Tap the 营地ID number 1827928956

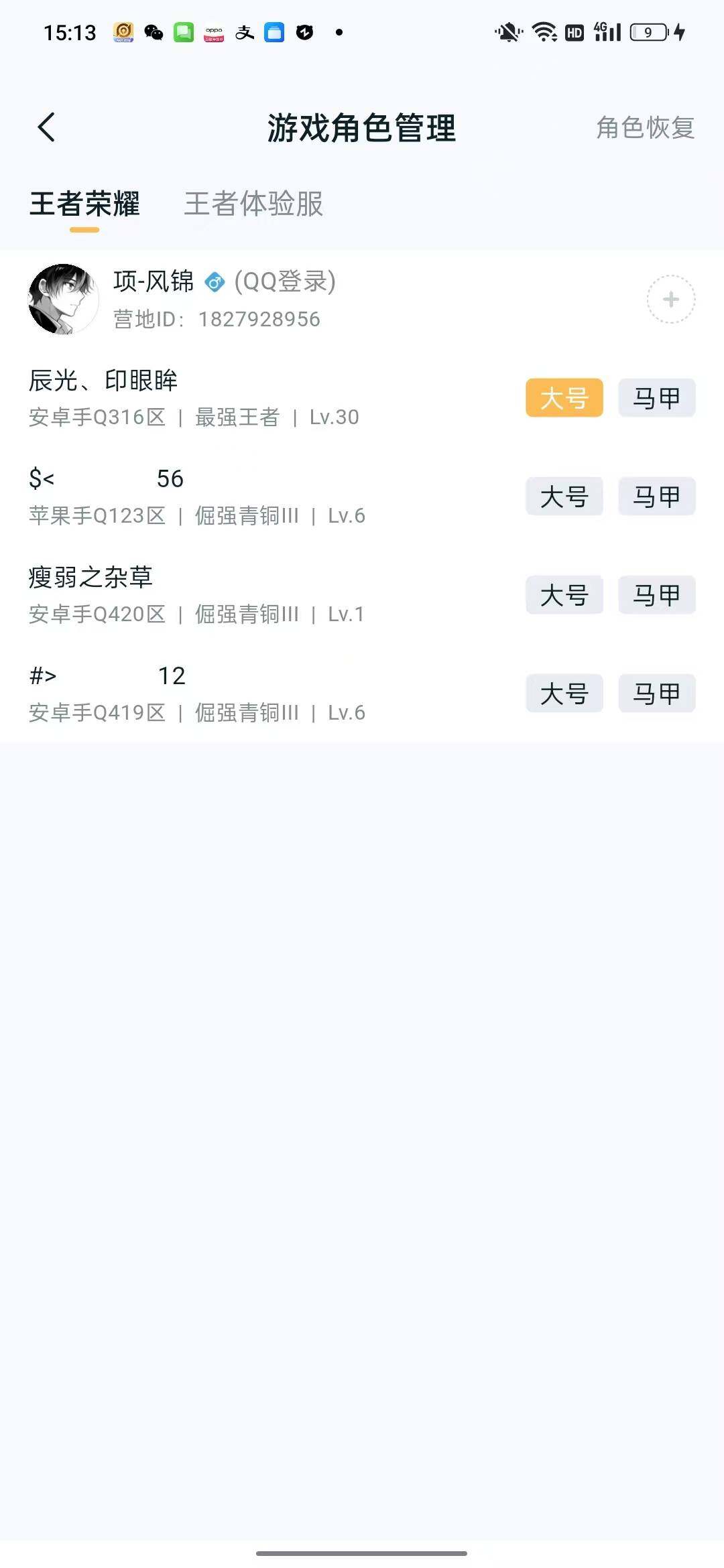tap(259, 319)
